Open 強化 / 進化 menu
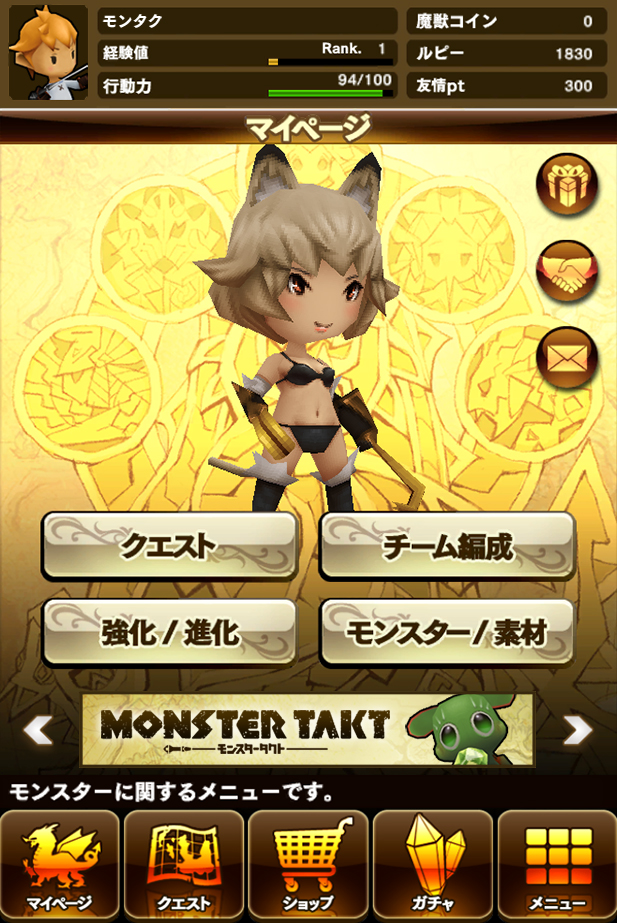This screenshot has width=617, height=923. coord(169,633)
